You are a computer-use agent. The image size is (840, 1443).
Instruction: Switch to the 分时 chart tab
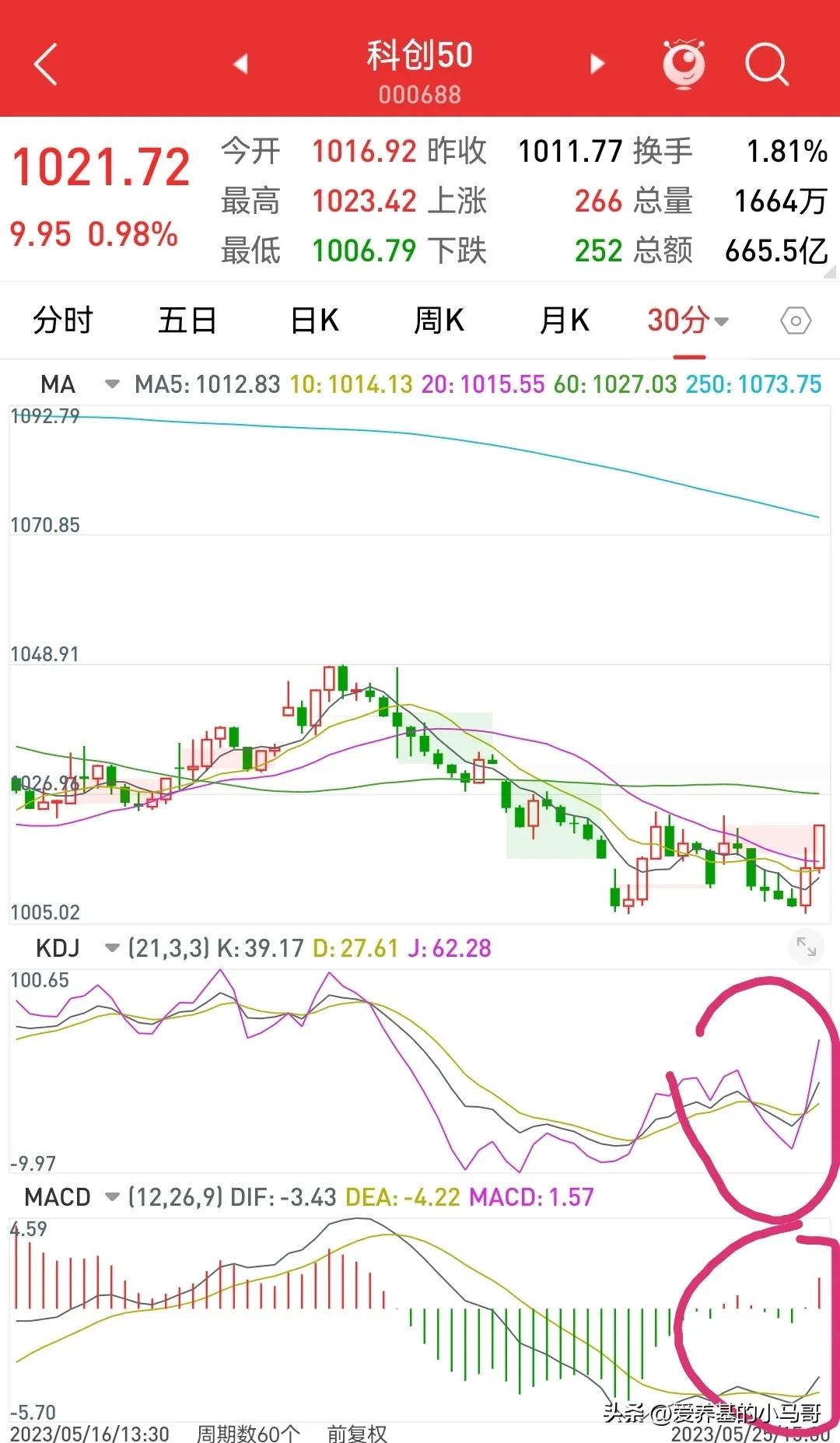click(63, 320)
